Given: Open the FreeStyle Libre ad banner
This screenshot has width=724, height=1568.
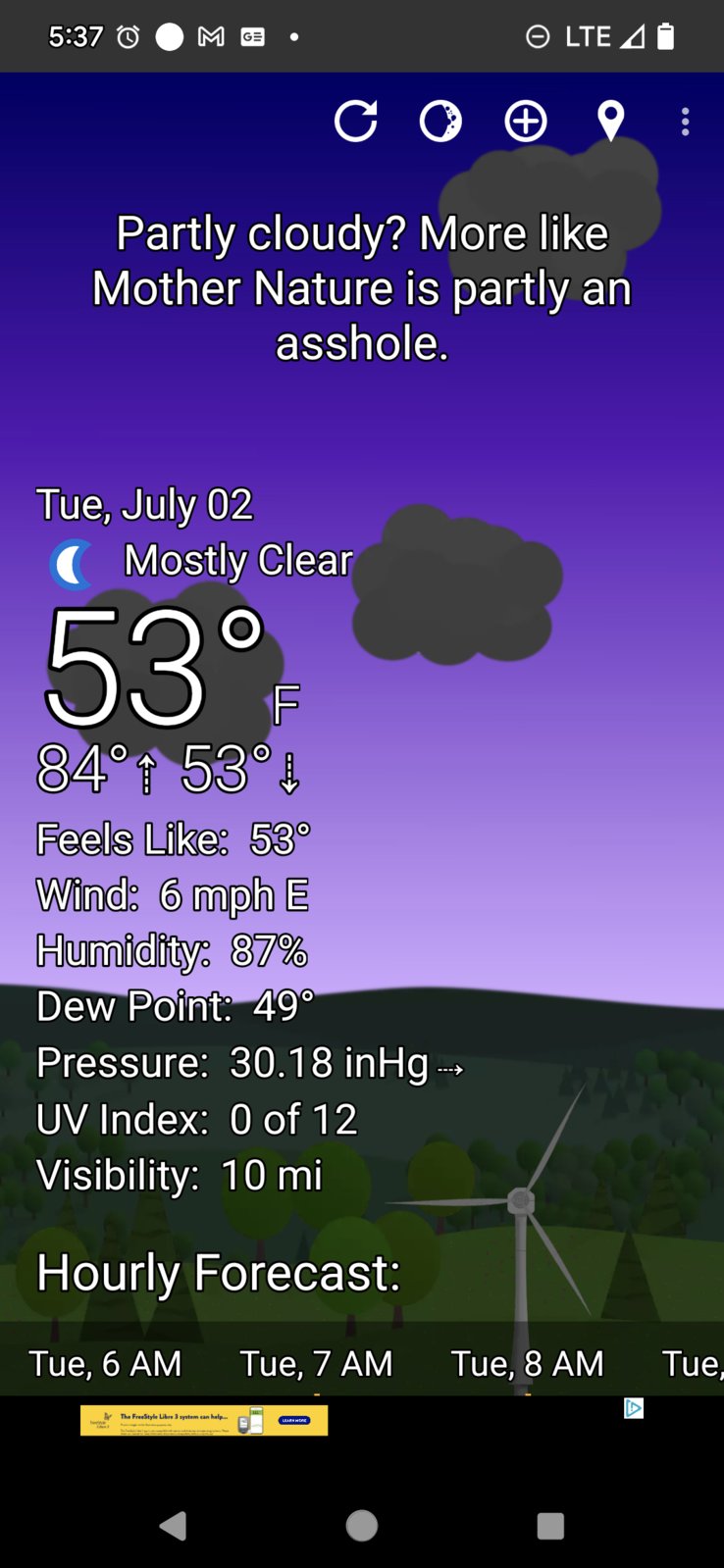Looking at the screenshot, I should tap(204, 1419).
